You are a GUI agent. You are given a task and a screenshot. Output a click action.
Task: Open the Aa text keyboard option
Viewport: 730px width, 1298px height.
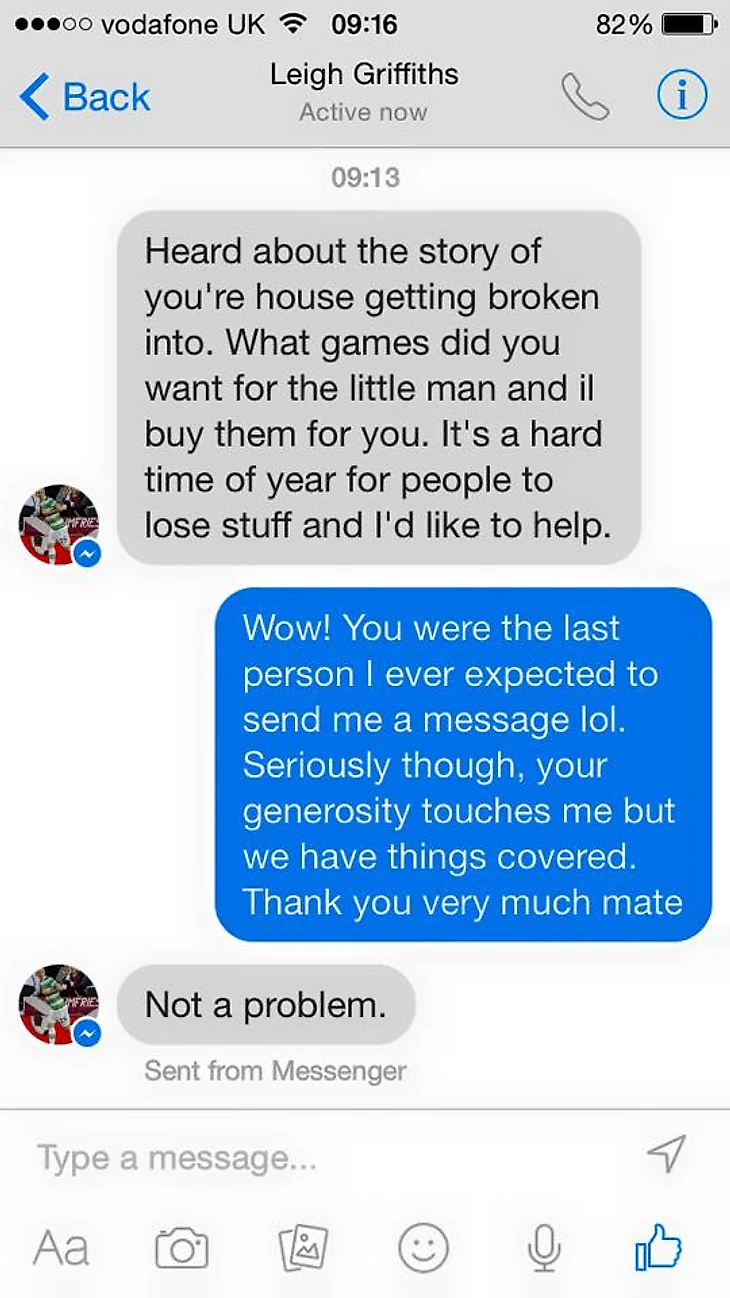coord(62,1248)
